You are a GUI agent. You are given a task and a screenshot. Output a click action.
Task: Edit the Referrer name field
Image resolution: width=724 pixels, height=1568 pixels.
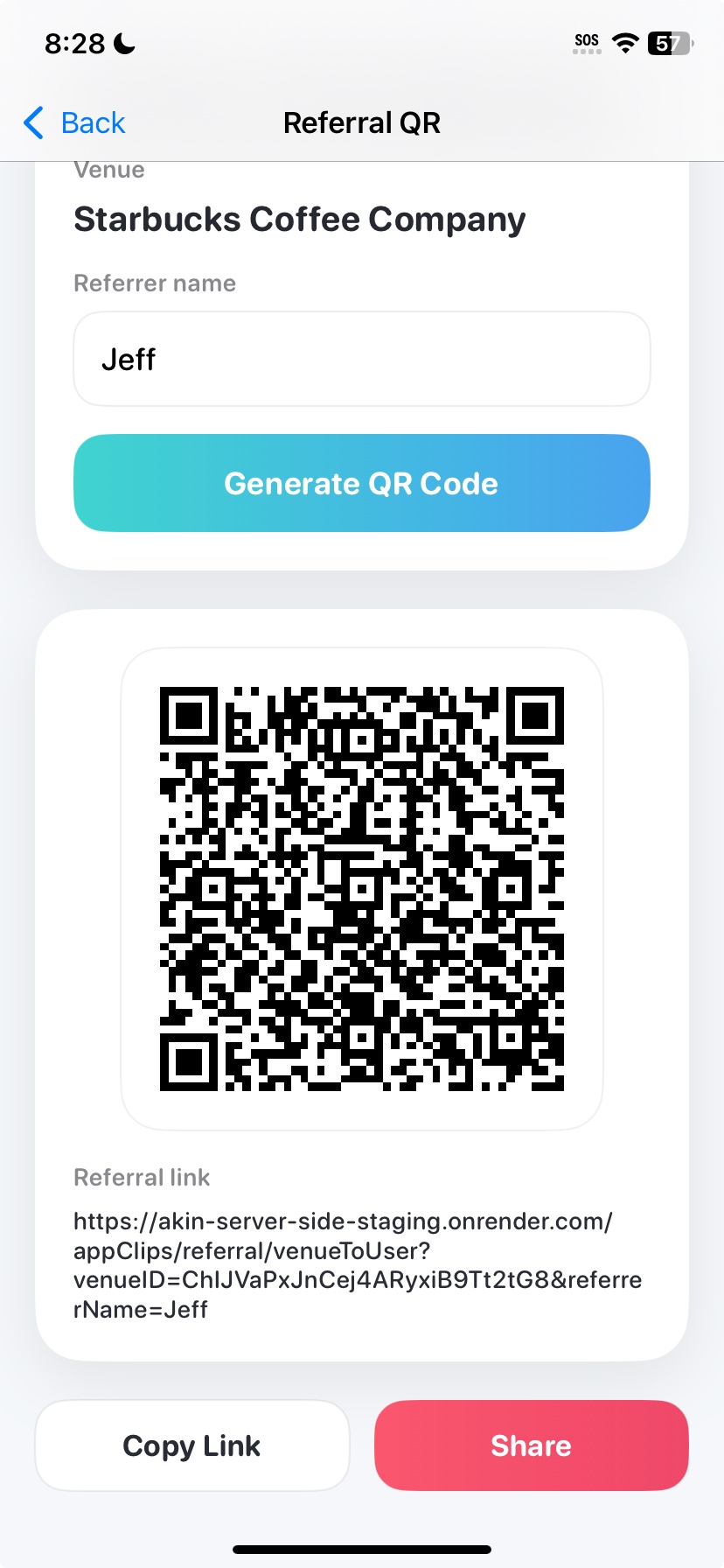click(x=362, y=360)
